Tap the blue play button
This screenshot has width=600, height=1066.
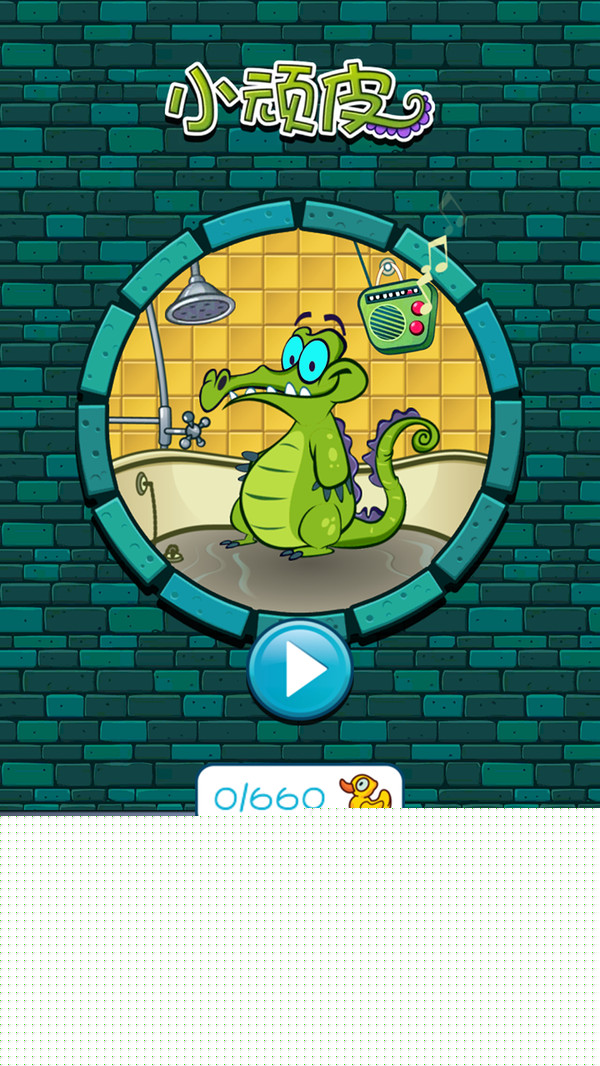click(x=300, y=670)
